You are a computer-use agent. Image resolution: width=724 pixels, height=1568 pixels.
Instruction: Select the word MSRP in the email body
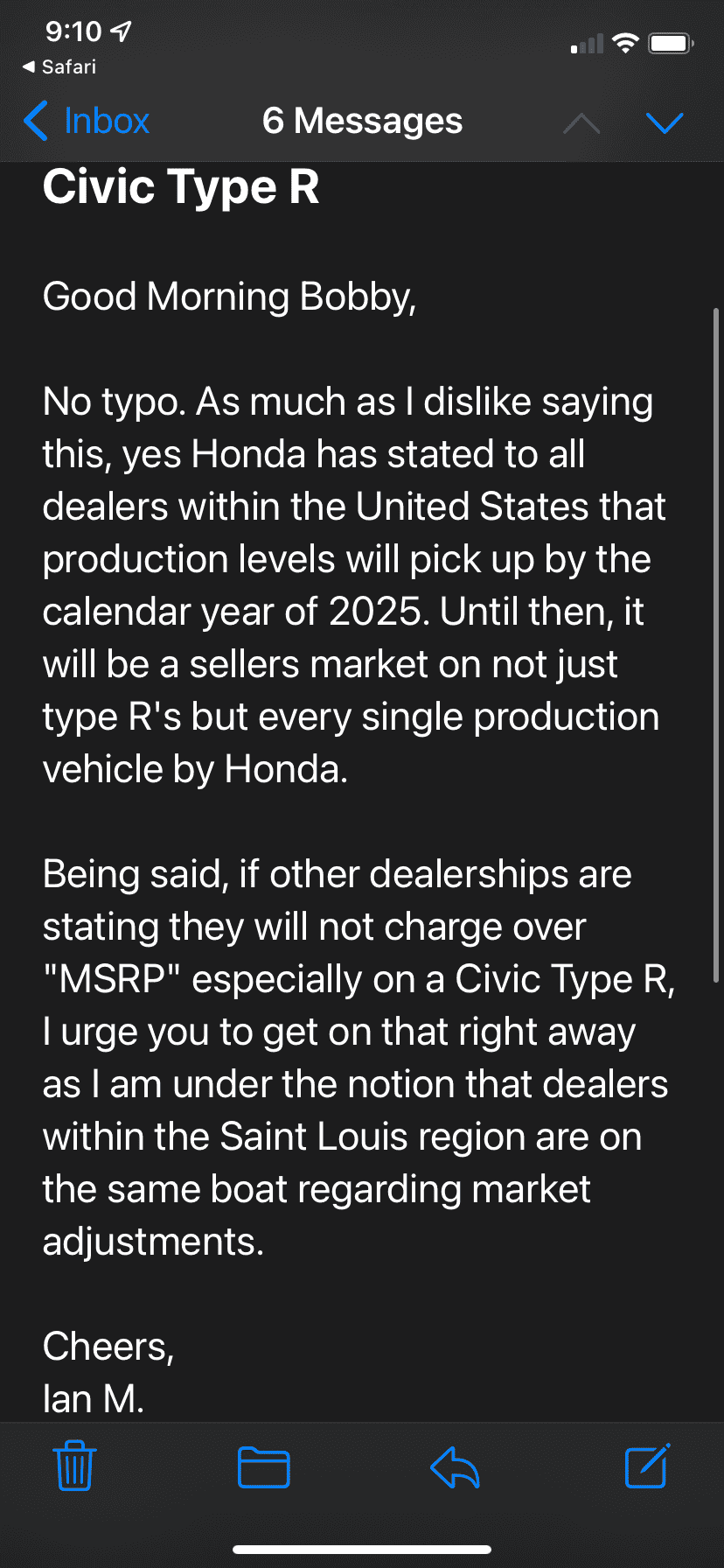(x=119, y=978)
